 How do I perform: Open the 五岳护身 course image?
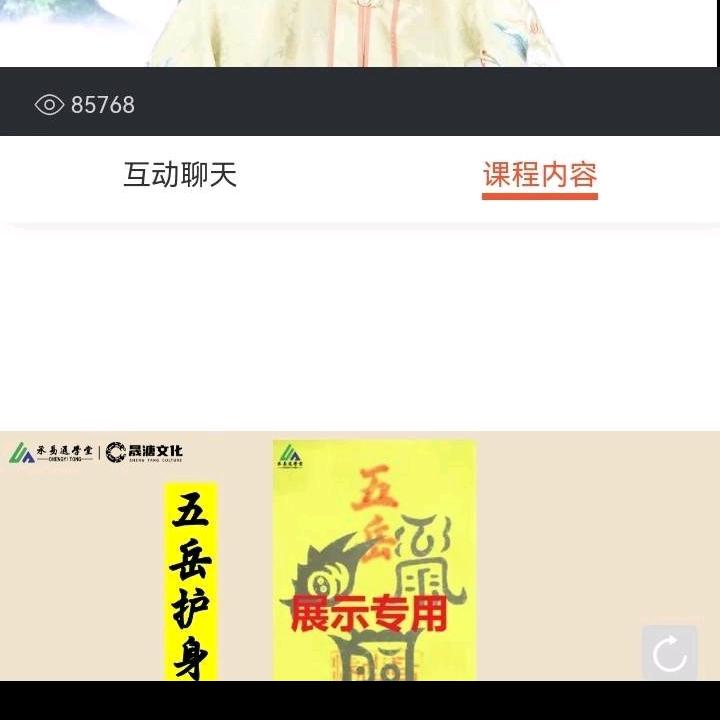coord(360,556)
